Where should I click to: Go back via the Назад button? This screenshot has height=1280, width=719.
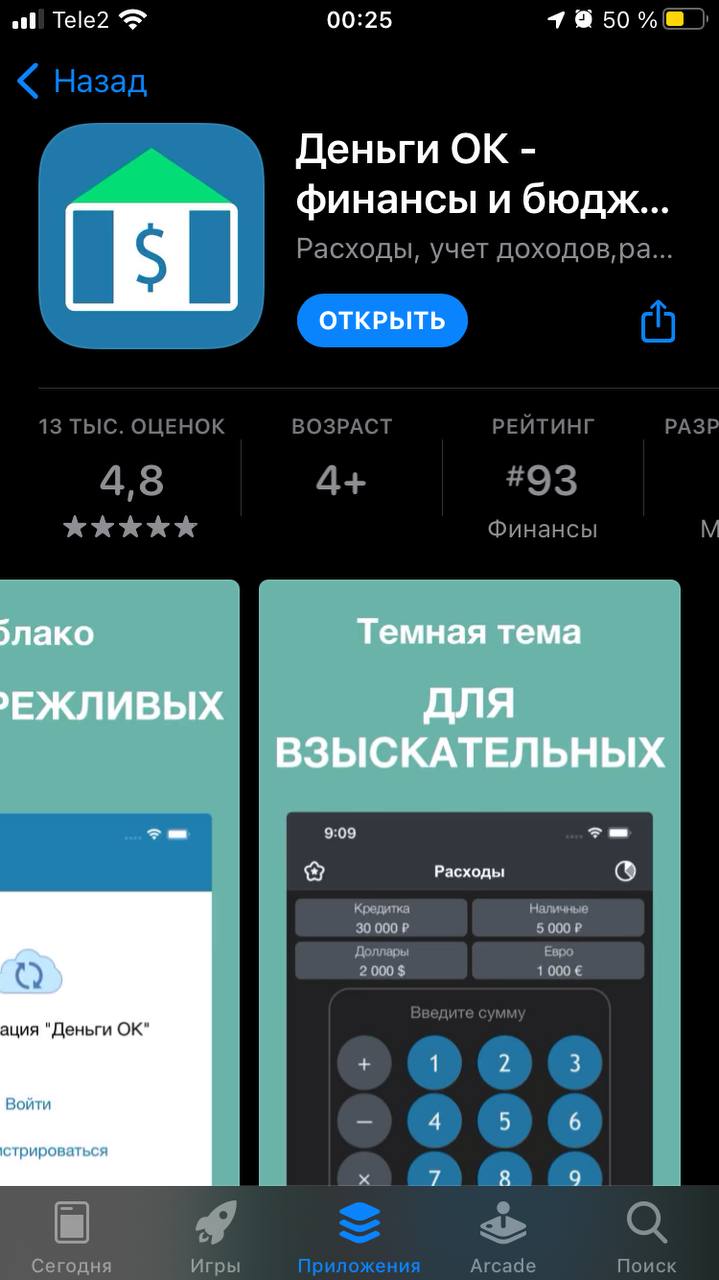coord(83,81)
